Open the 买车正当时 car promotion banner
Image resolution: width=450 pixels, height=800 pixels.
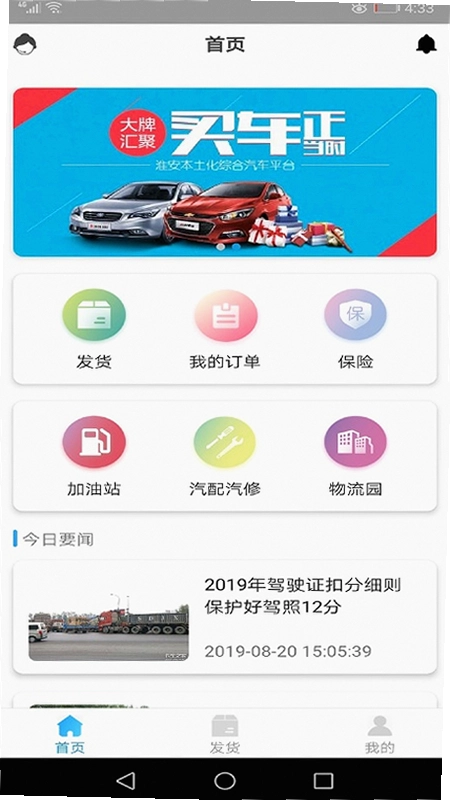[225, 172]
